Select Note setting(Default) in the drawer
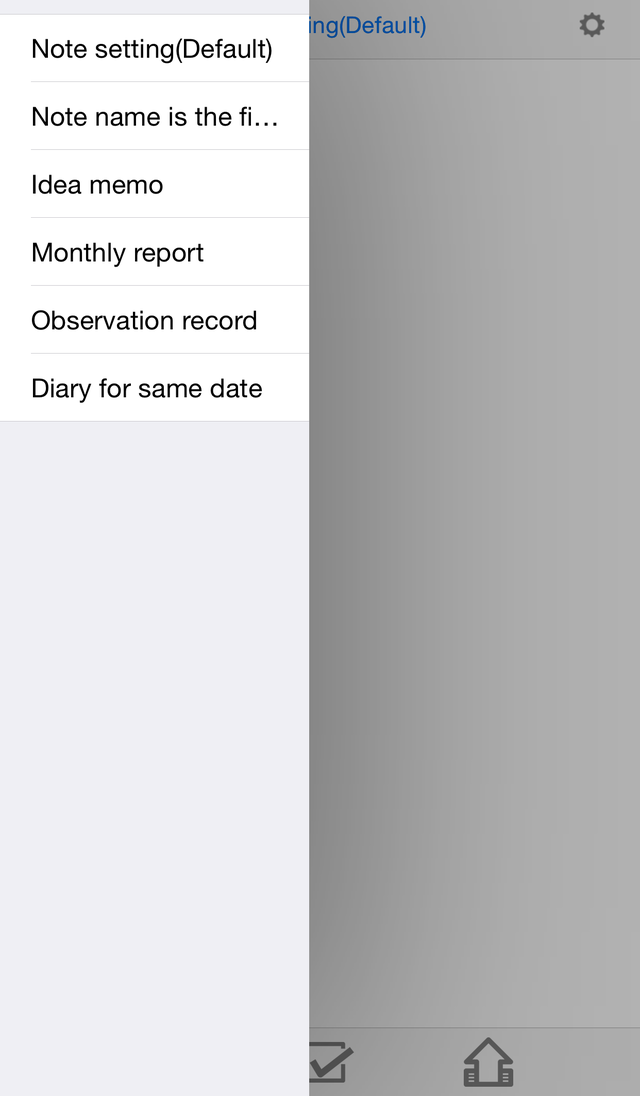Viewport: 640px width, 1096px height. click(x=154, y=48)
